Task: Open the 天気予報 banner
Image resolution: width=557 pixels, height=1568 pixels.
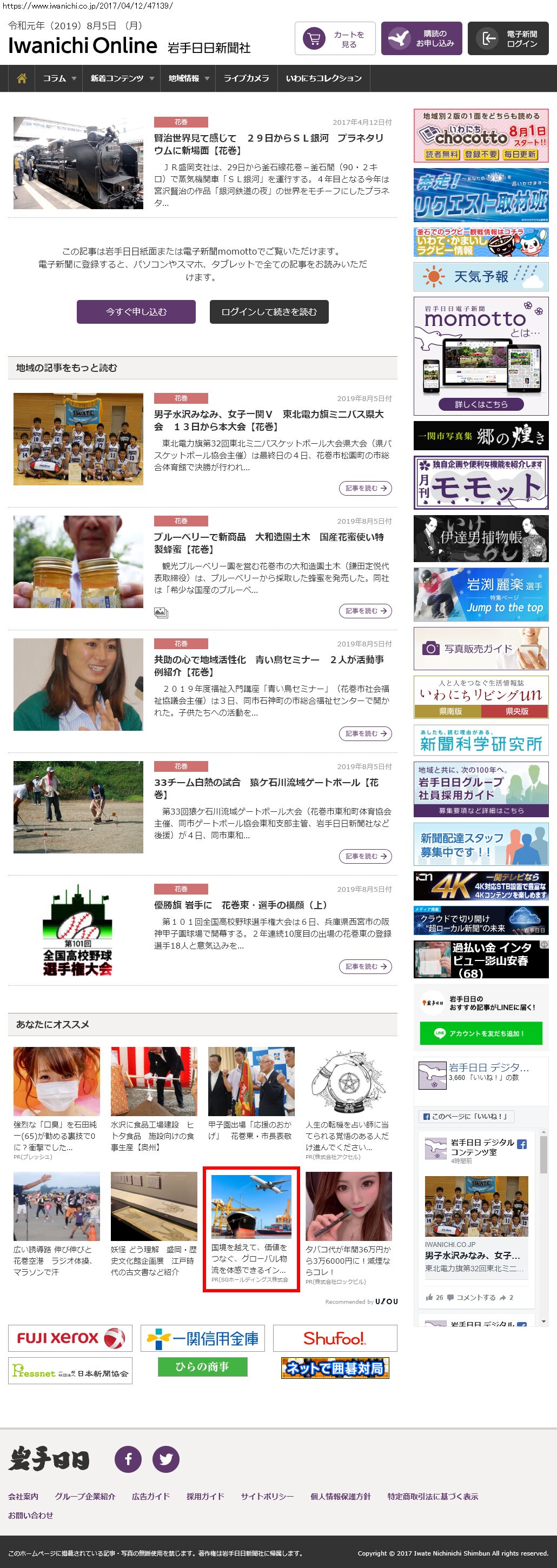Action: (x=480, y=277)
